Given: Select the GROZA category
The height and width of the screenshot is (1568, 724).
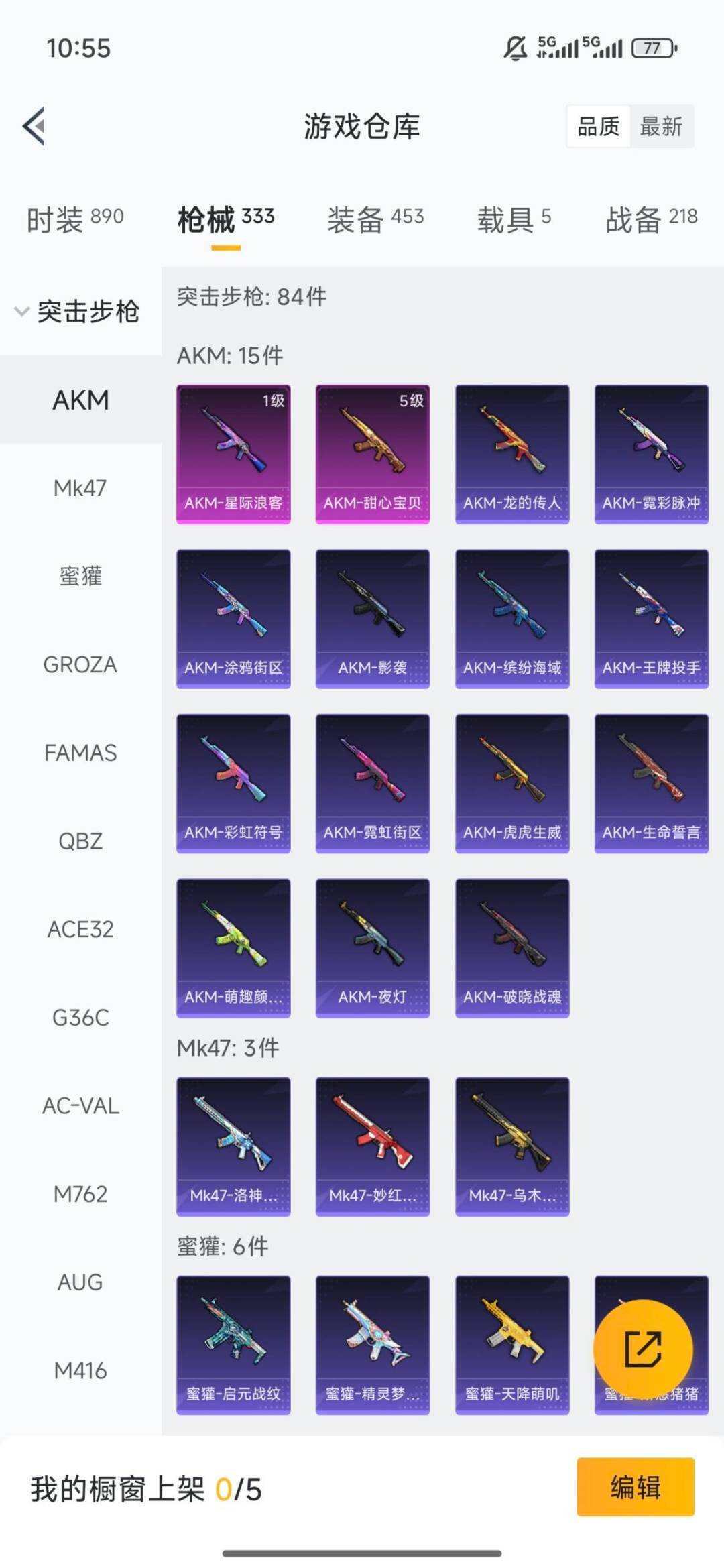Looking at the screenshot, I should 80,664.
